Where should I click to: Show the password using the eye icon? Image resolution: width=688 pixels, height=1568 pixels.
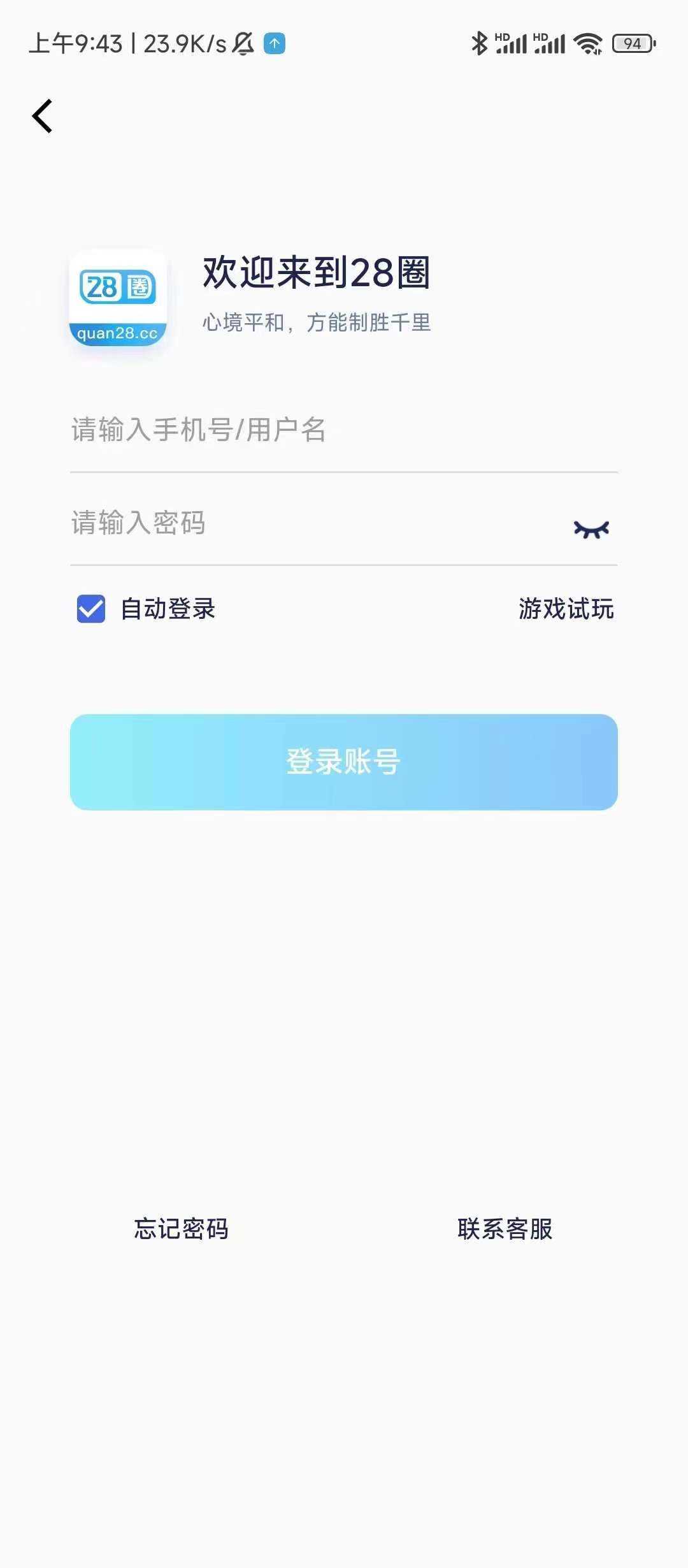[x=592, y=528]
